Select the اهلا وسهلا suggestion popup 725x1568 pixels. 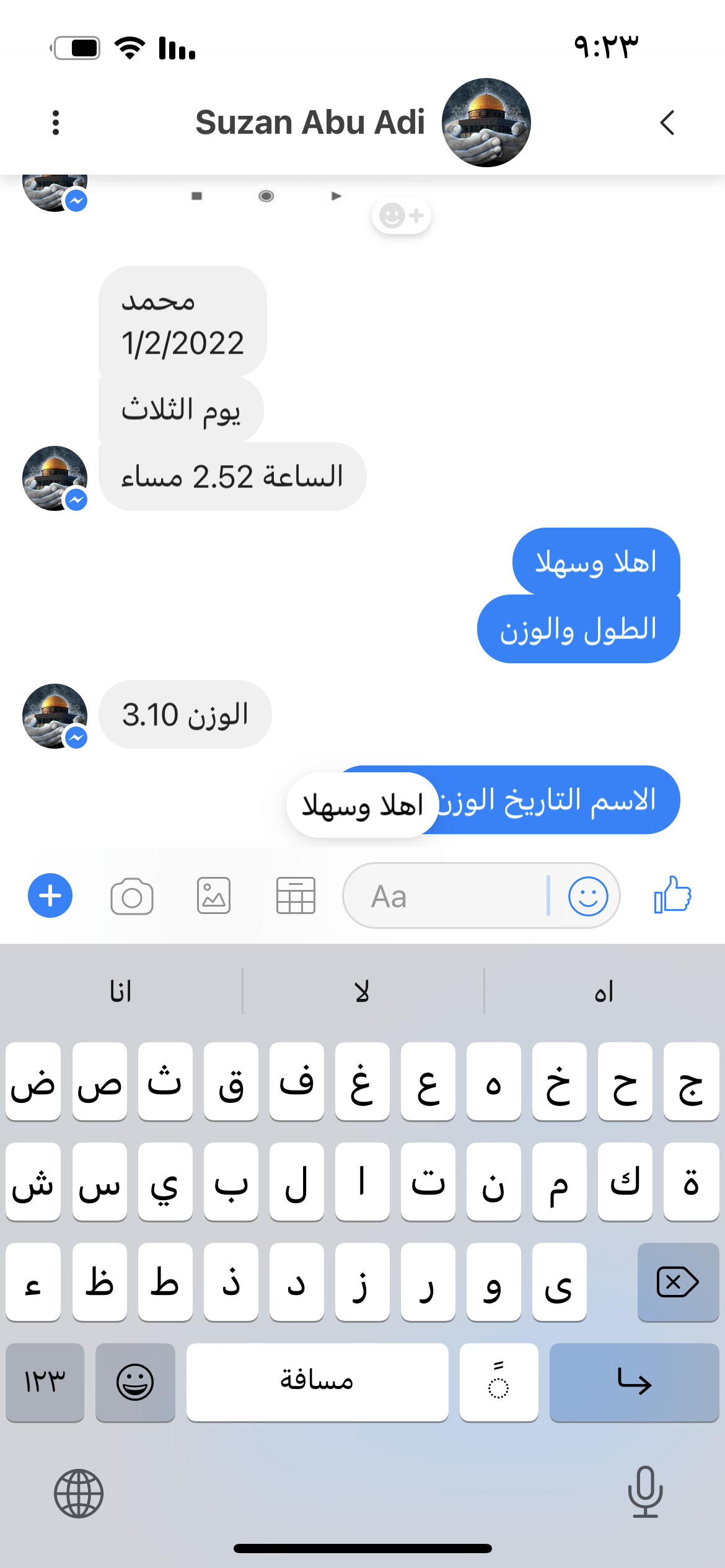tap(362, 805)
